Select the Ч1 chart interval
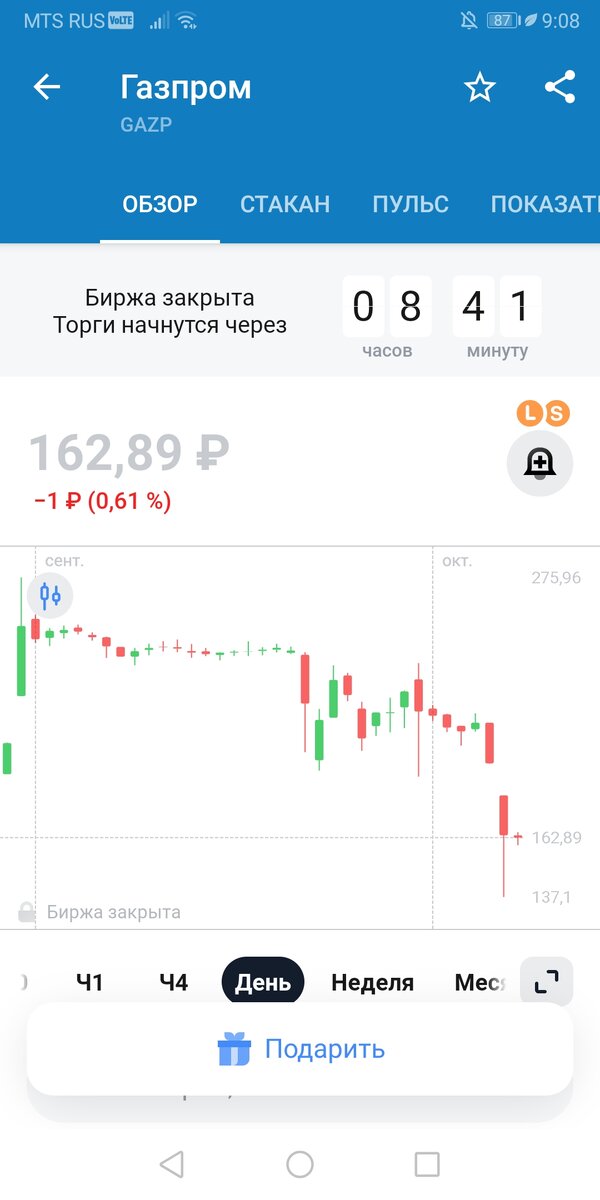Screen dimensions: 600x1200 (x=90, y=983)
